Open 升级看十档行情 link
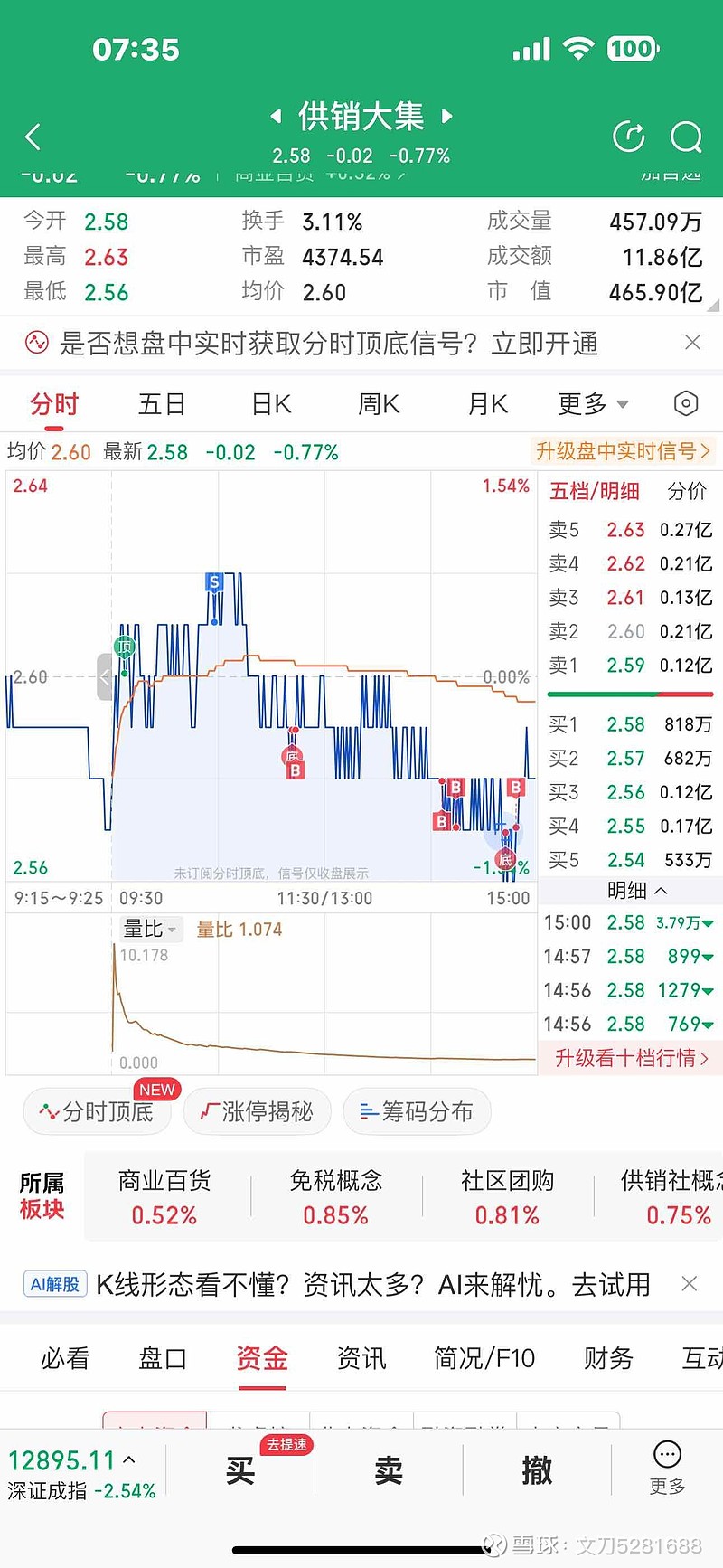Image resolution: width=723 pixels, height=1568 pixels. click(630, 1058)
